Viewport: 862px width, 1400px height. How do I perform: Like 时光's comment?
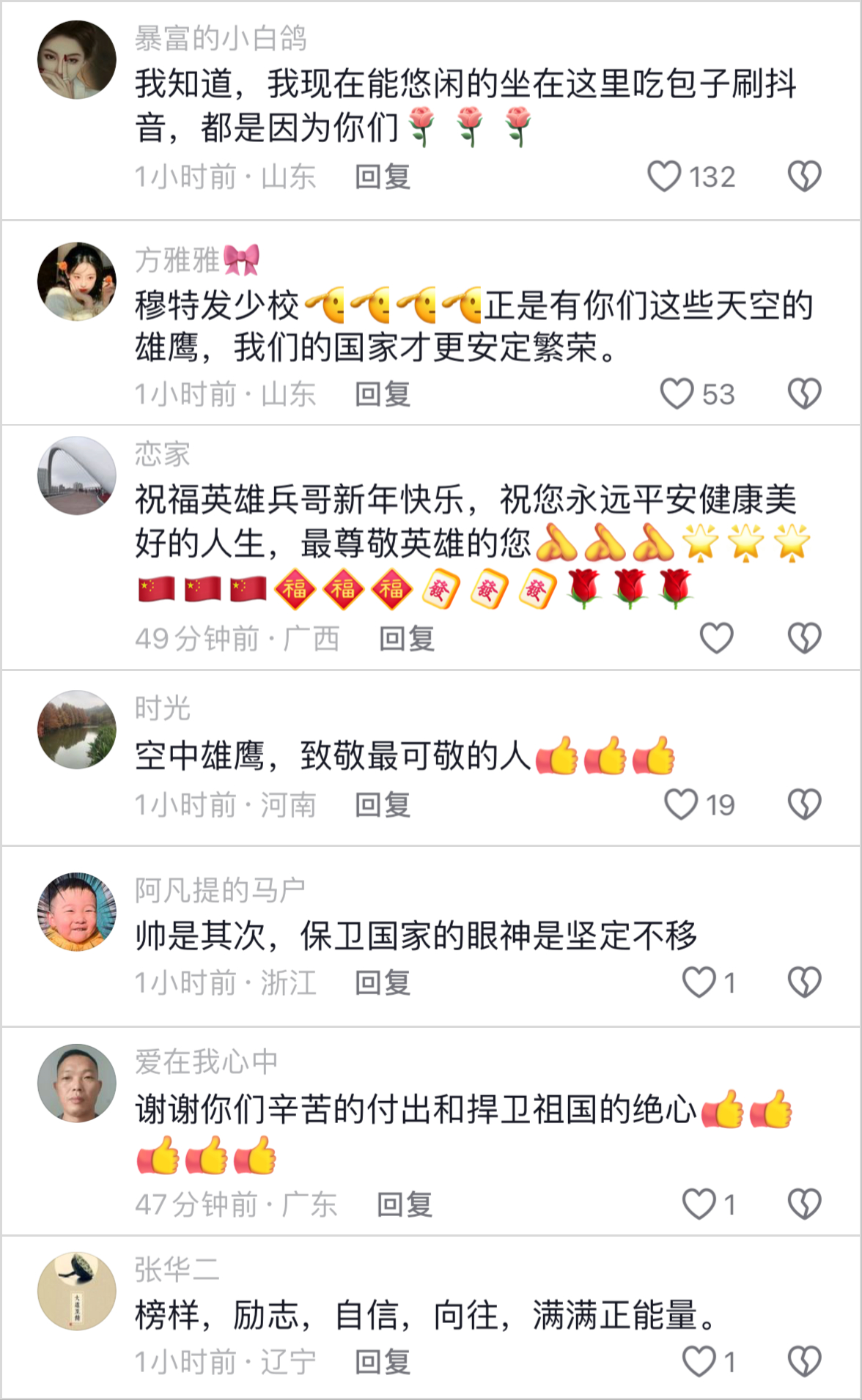(x=681, y=804)
